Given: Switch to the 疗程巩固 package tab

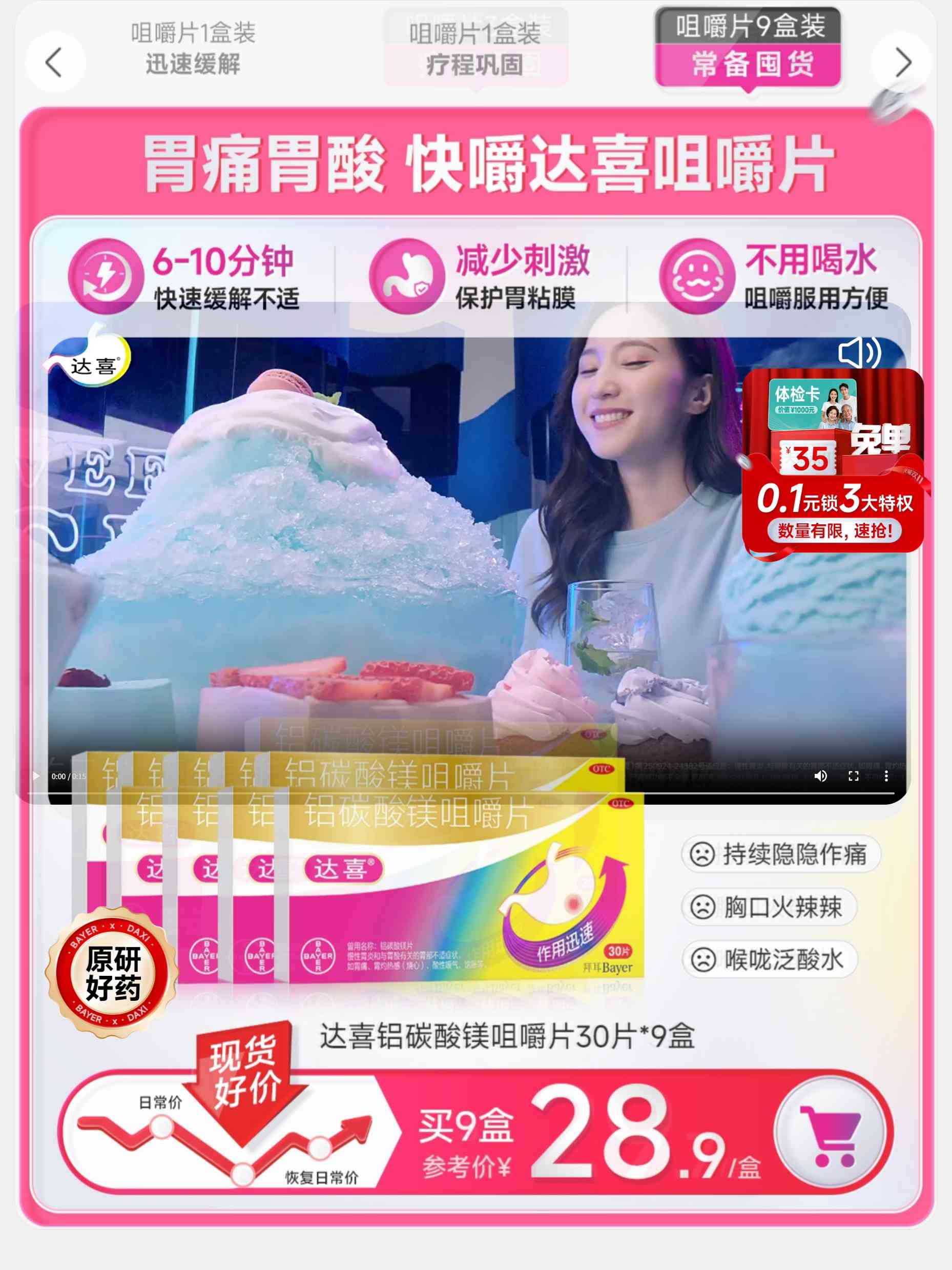Looking at the screenshot, I should tap(474, 49).
